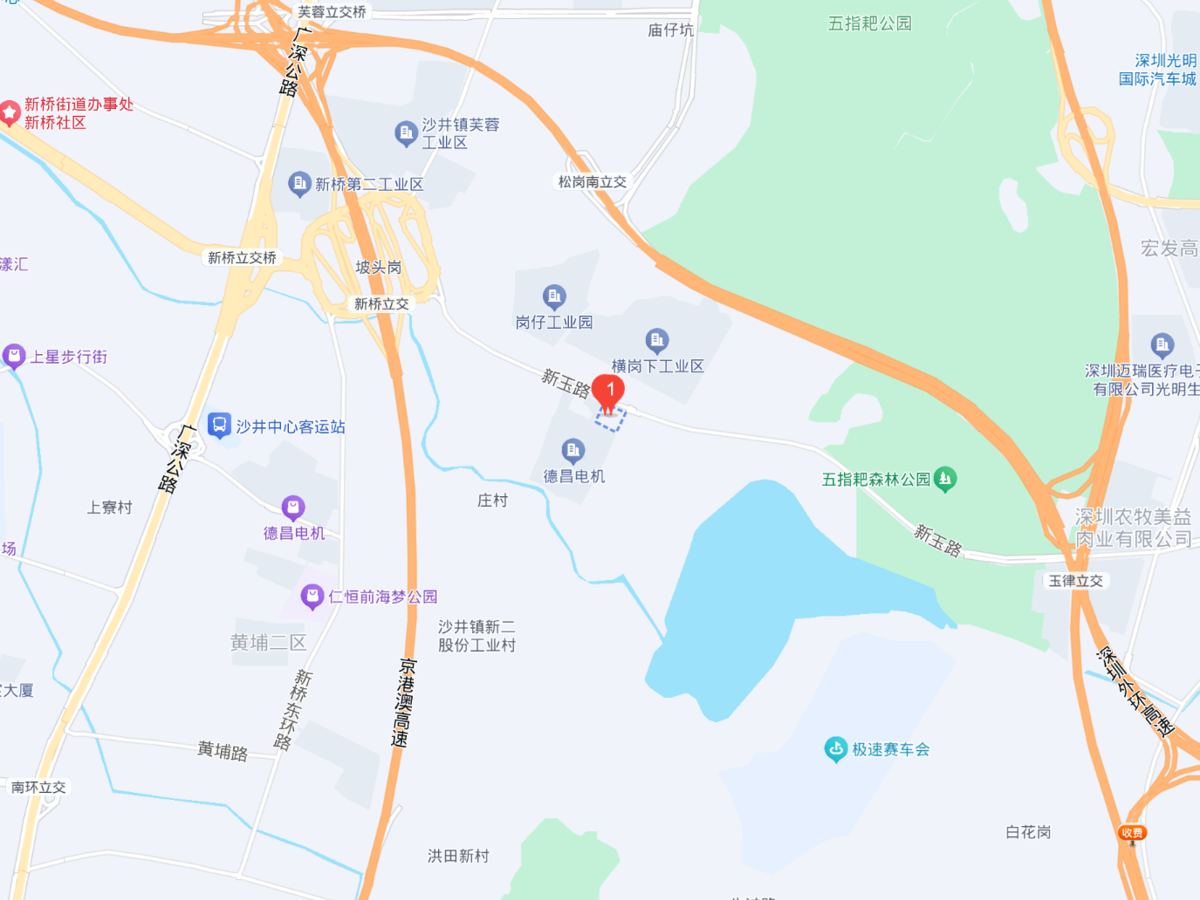
Task: Tap the 仁恒前海梦公园 shopping marker
Action: 313,597
